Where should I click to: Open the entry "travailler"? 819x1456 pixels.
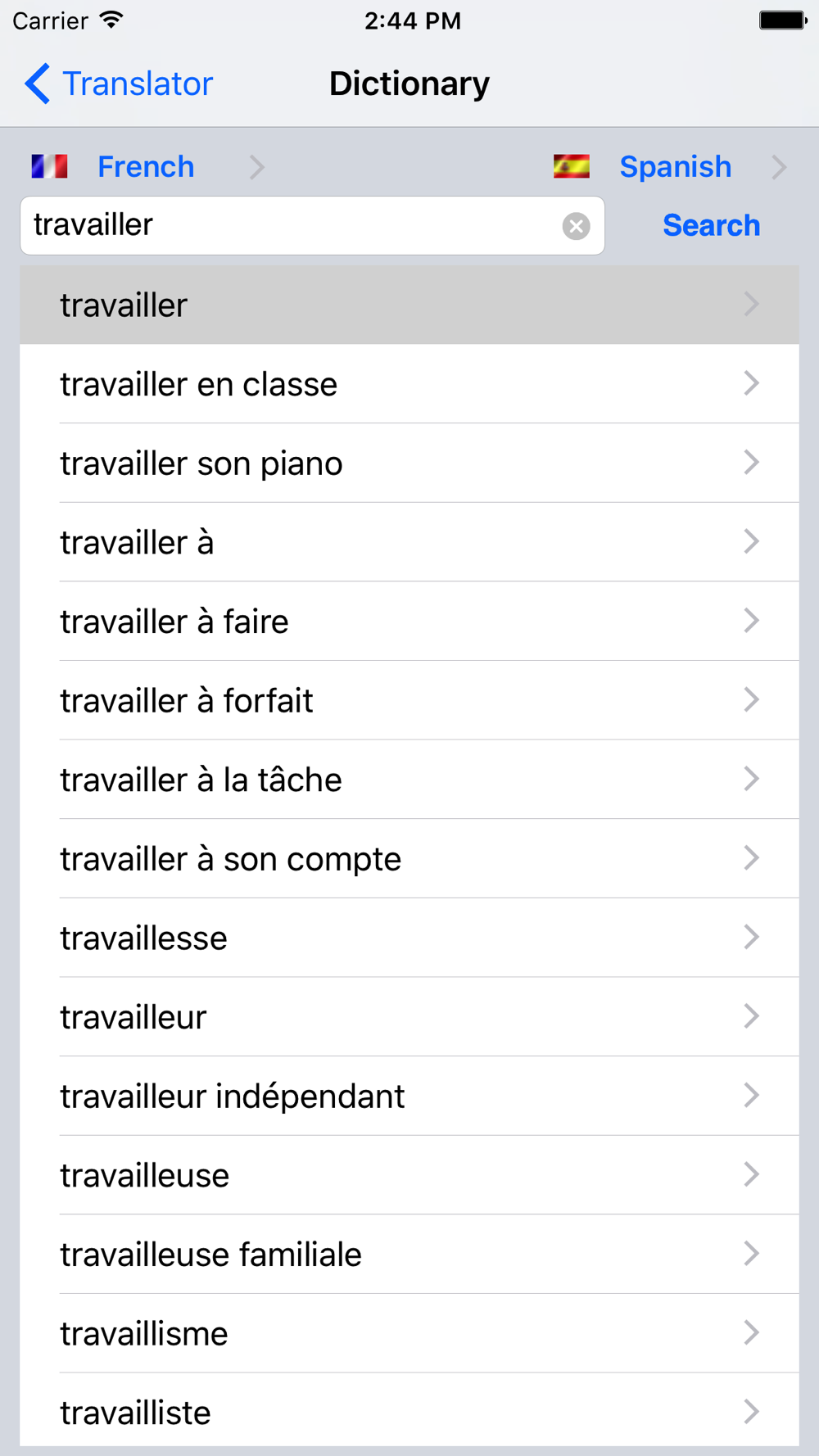[409, 305]
